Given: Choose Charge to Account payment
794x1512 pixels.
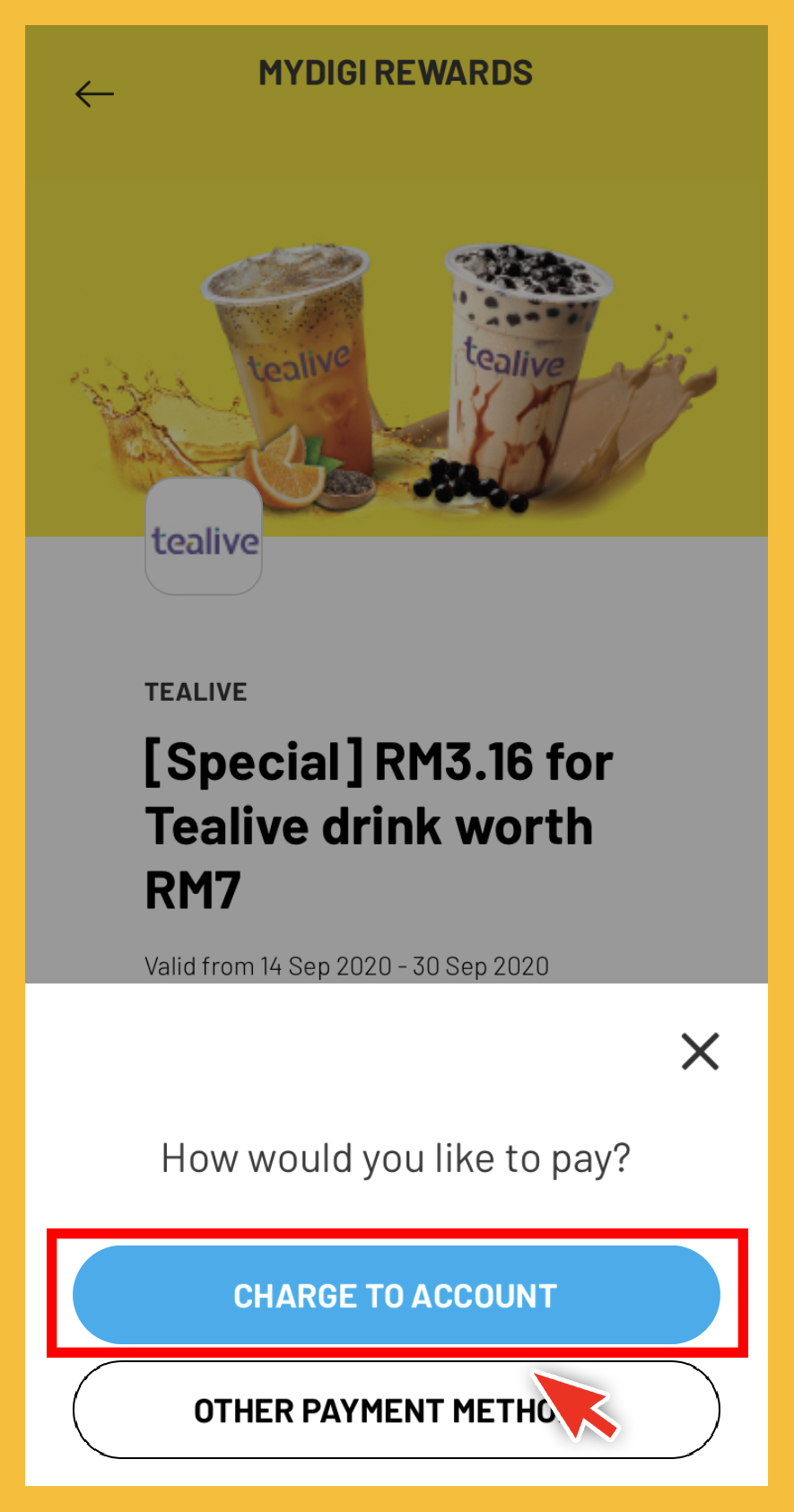Looking at the screenshot, I should point(396,1295).
